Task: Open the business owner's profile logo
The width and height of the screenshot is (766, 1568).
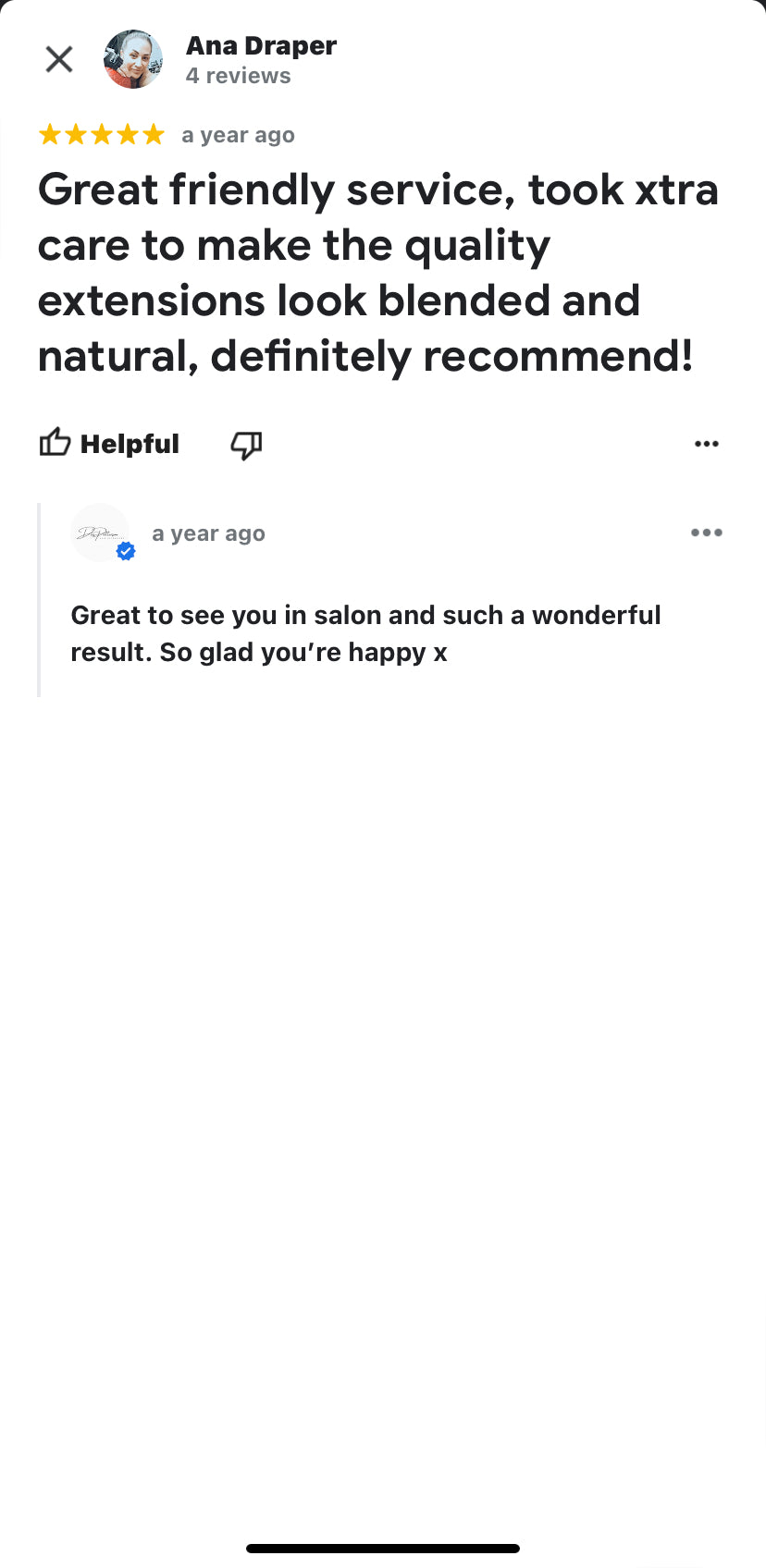Action: click(x=100, y=533)
